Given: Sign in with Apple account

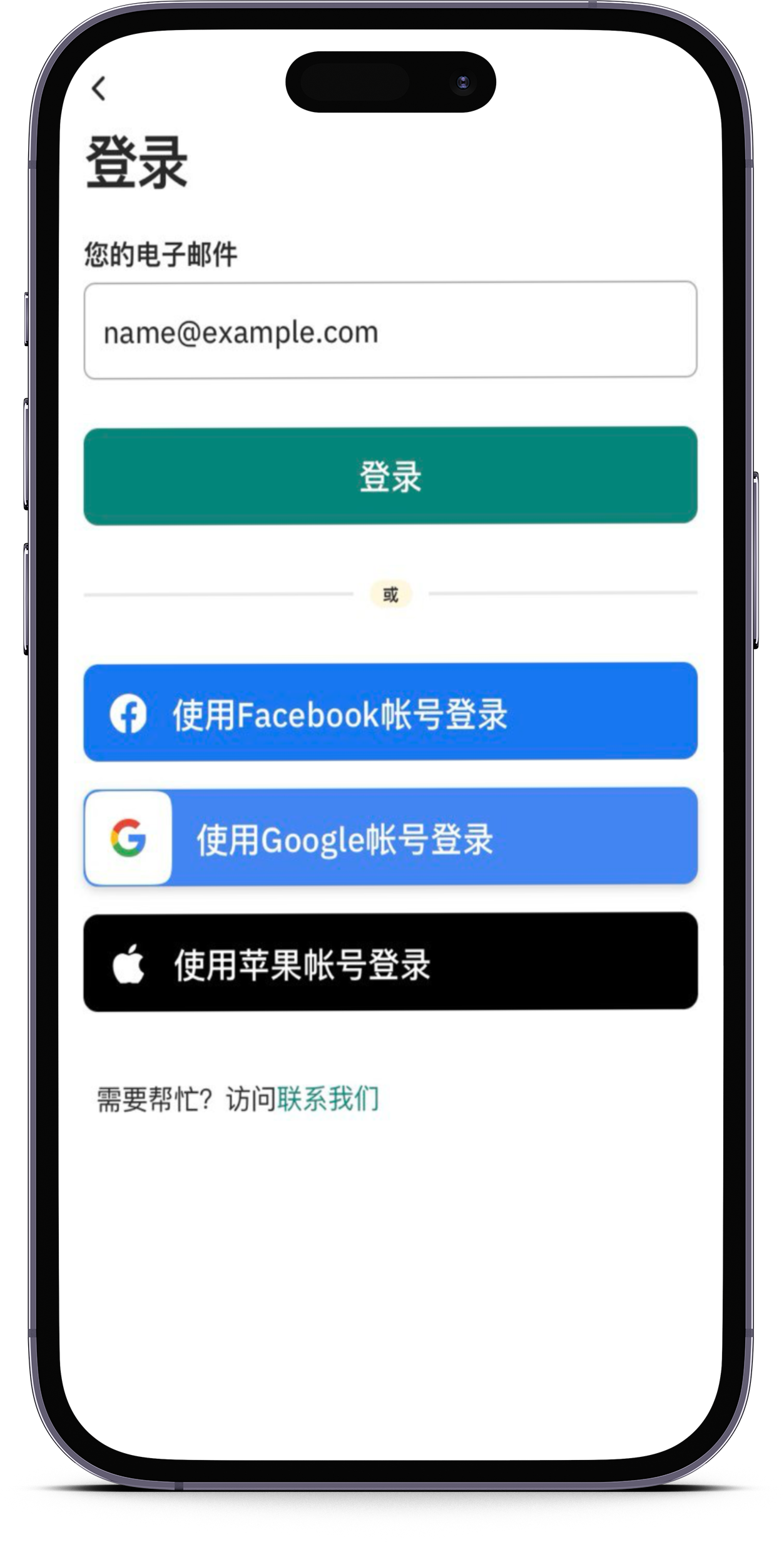Looking at the screenshot, I should pos(390,962).
